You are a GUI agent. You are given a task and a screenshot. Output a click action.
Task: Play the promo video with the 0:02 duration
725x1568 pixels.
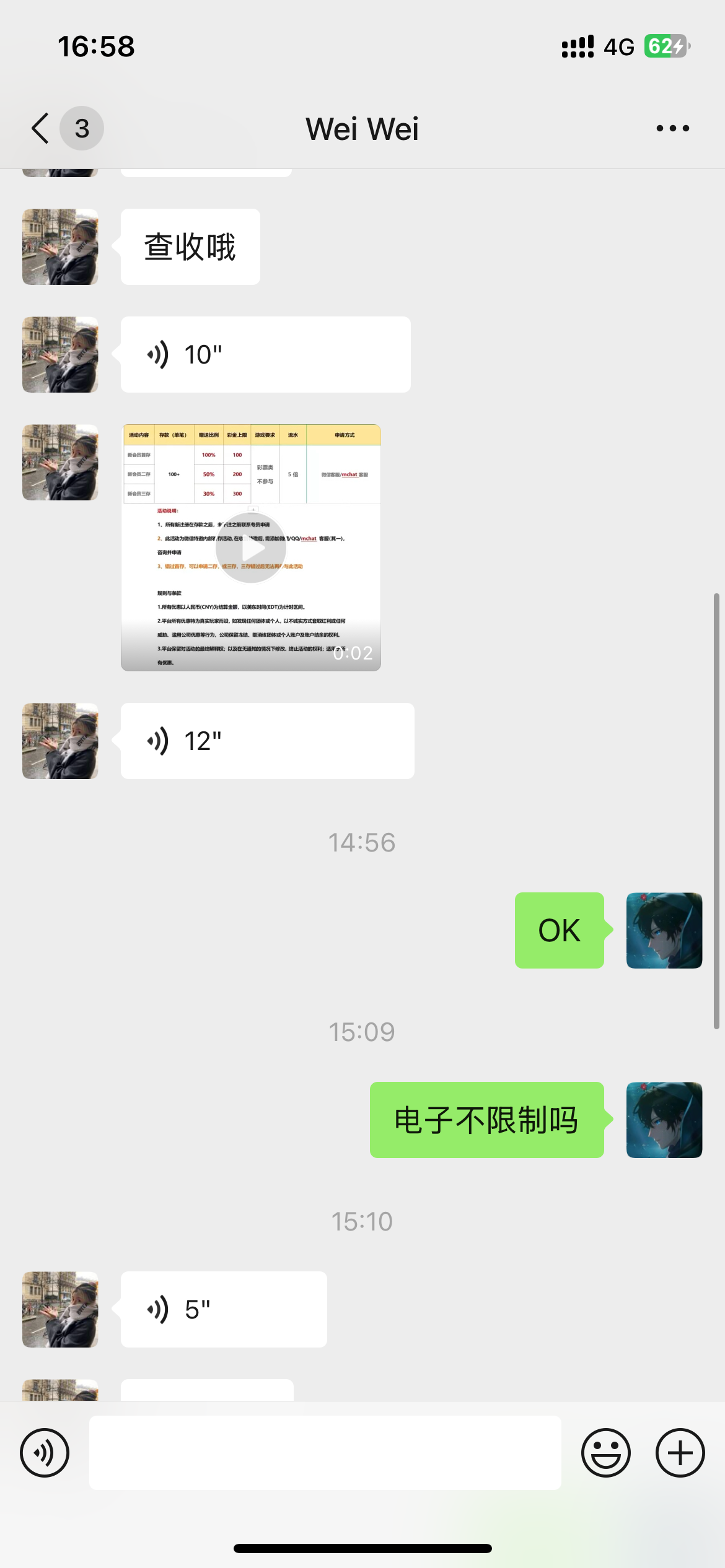(x=251, y=547)
